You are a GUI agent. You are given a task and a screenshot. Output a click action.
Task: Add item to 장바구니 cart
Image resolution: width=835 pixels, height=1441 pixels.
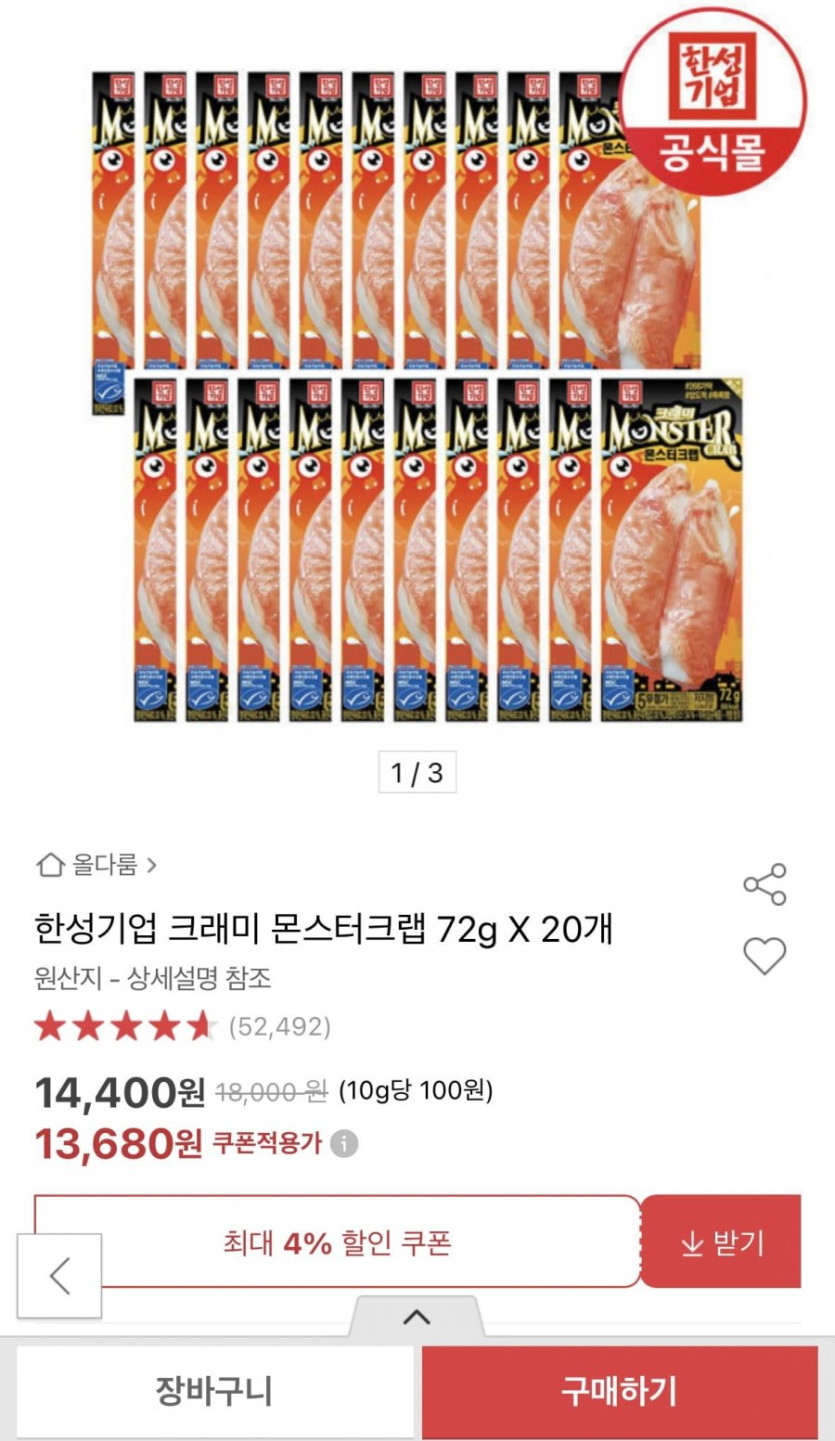(214, 1390)
